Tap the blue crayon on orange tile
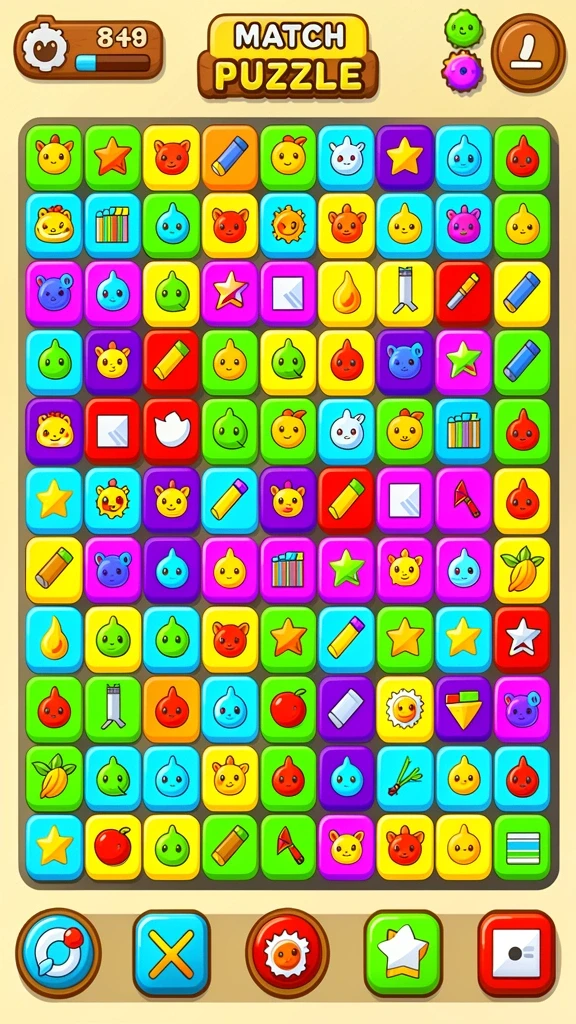Screen dimensions: 576x1024 pyautogui.click(x=230, y=157)
